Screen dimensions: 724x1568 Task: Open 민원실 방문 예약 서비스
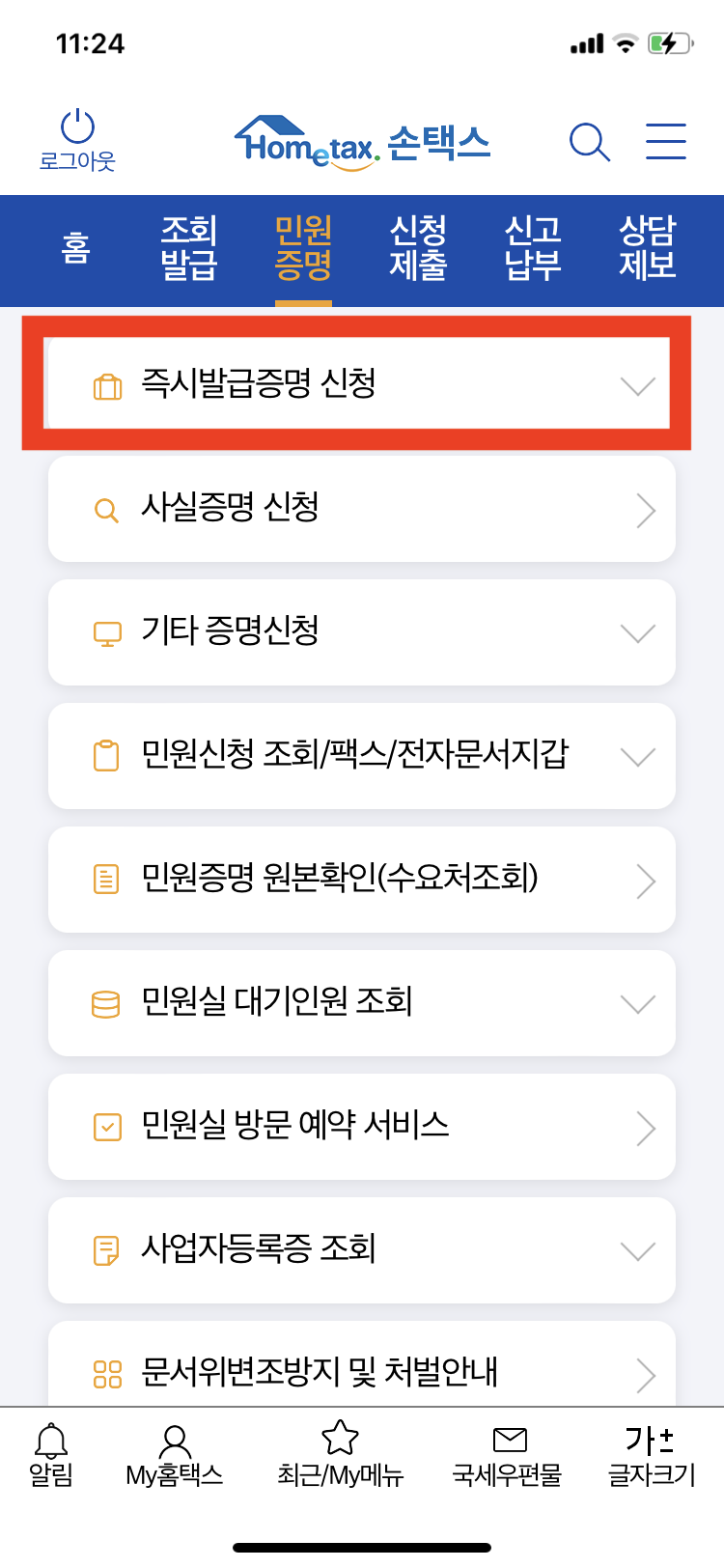362,1127
